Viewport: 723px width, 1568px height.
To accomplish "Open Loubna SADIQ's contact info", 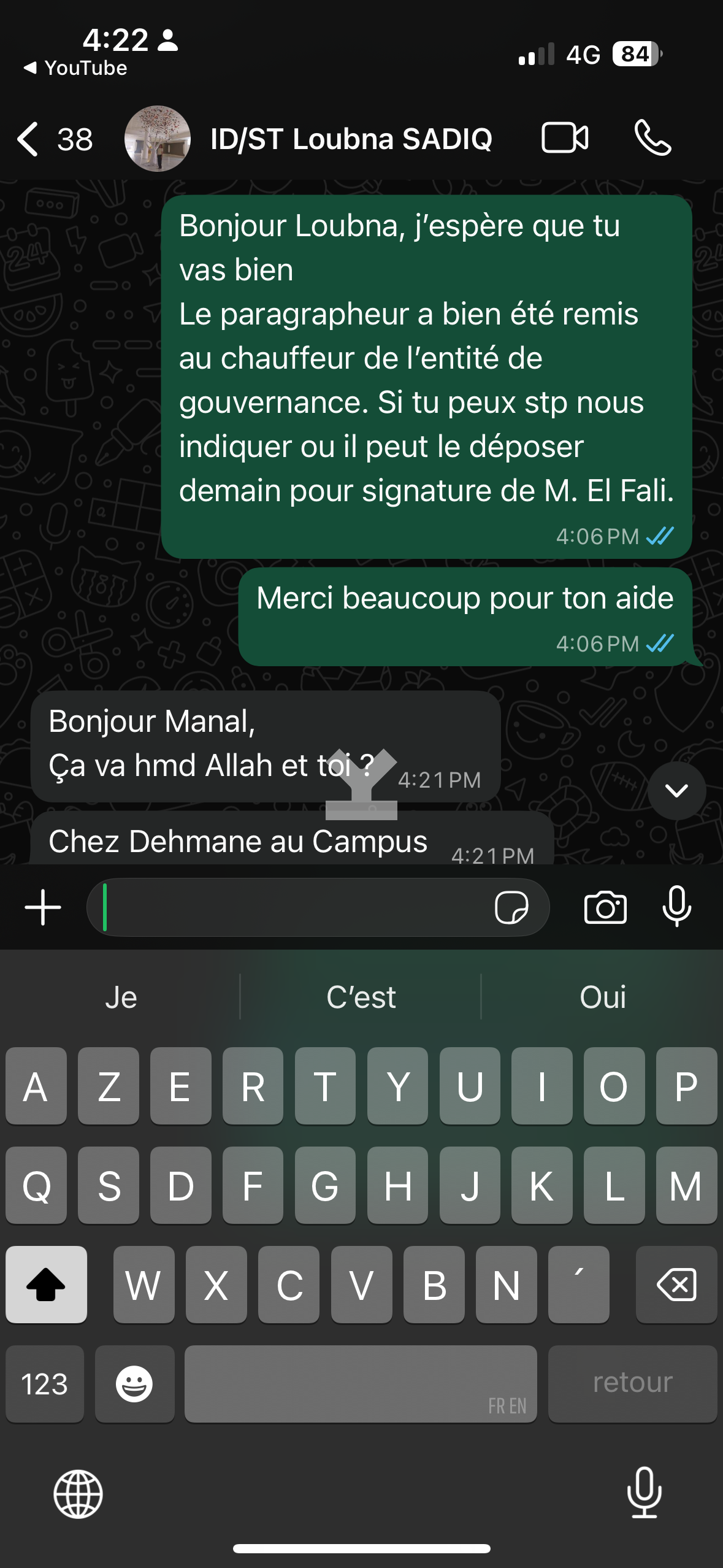I will pos(350,139).
